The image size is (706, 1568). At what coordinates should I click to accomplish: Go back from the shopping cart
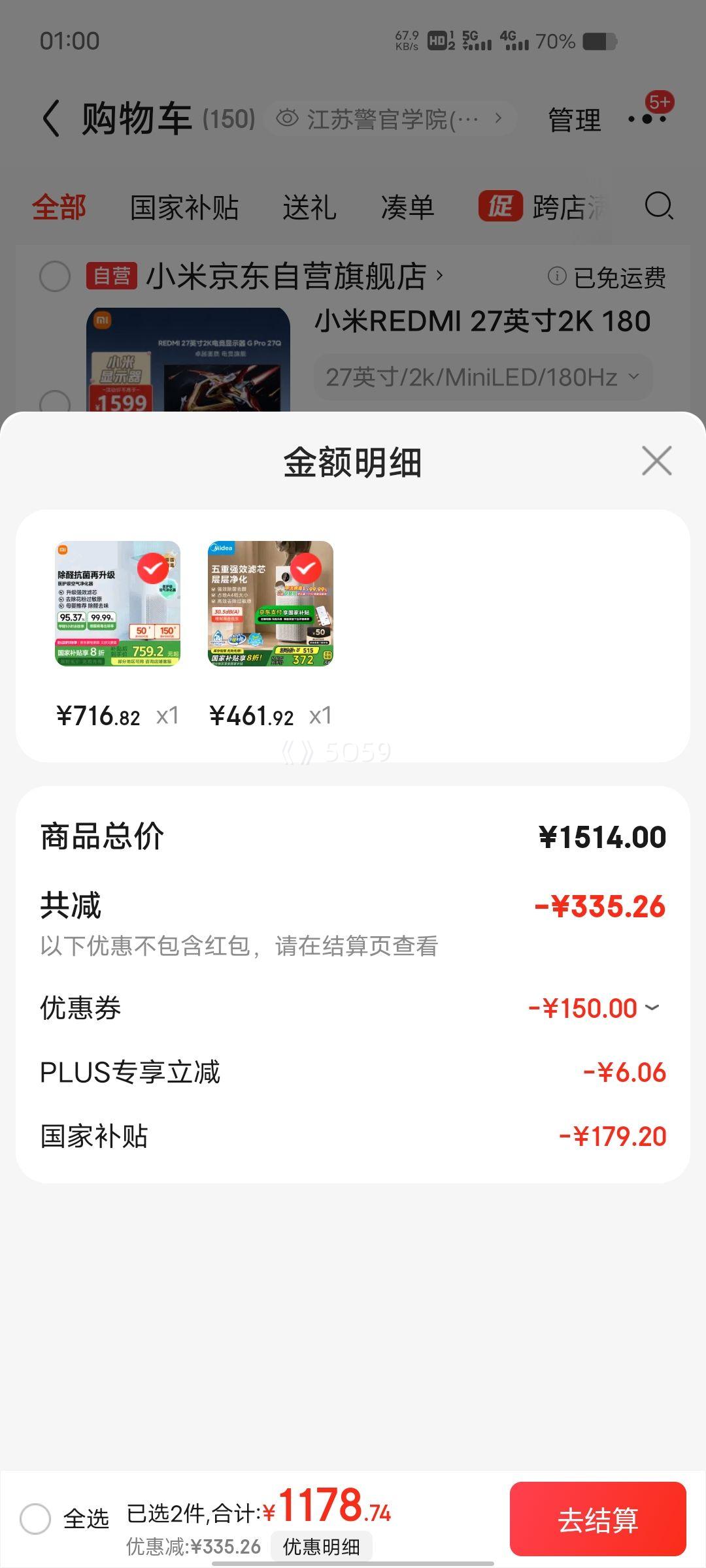[x=51, y=119]
